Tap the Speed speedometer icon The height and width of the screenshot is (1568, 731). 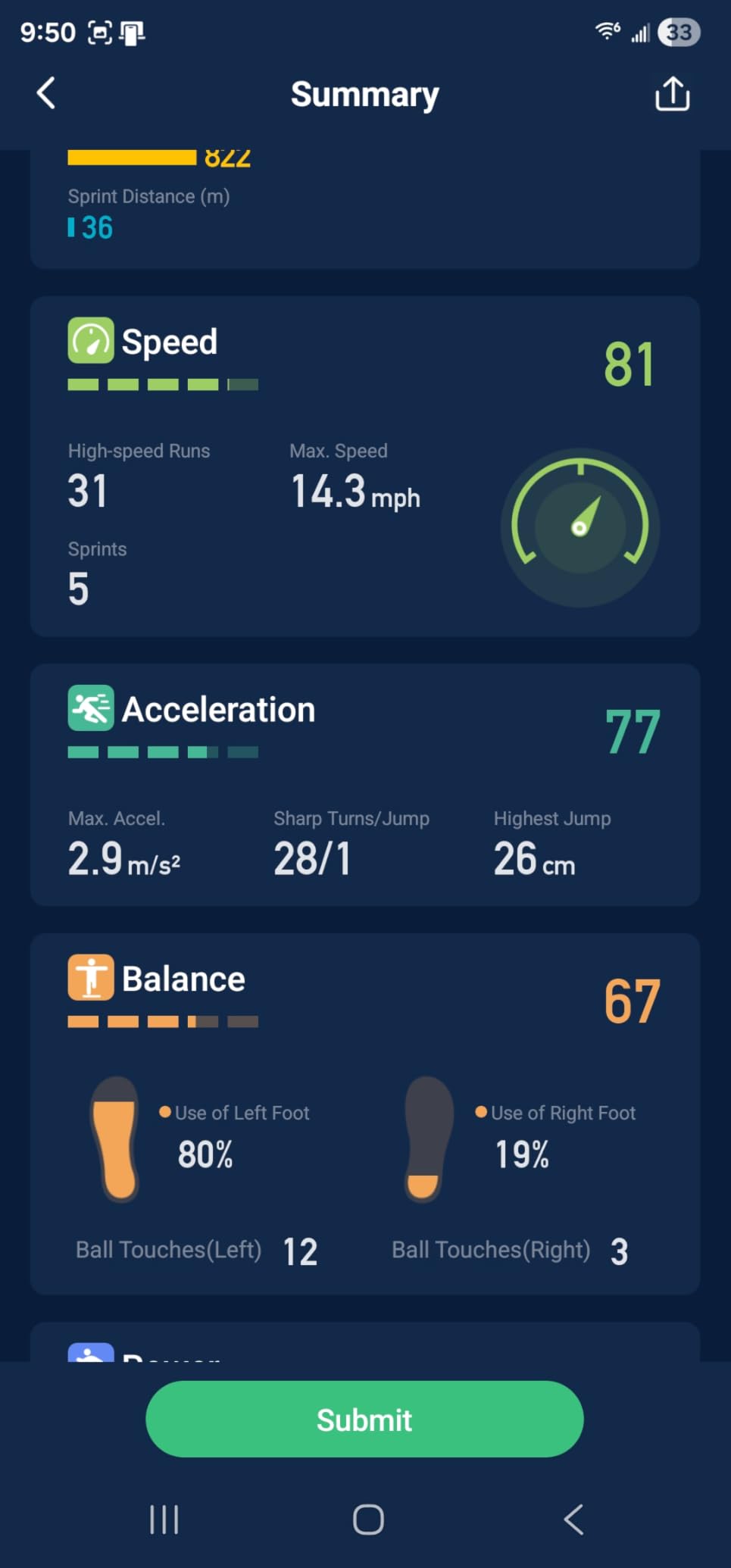click(x=90, y=341)
